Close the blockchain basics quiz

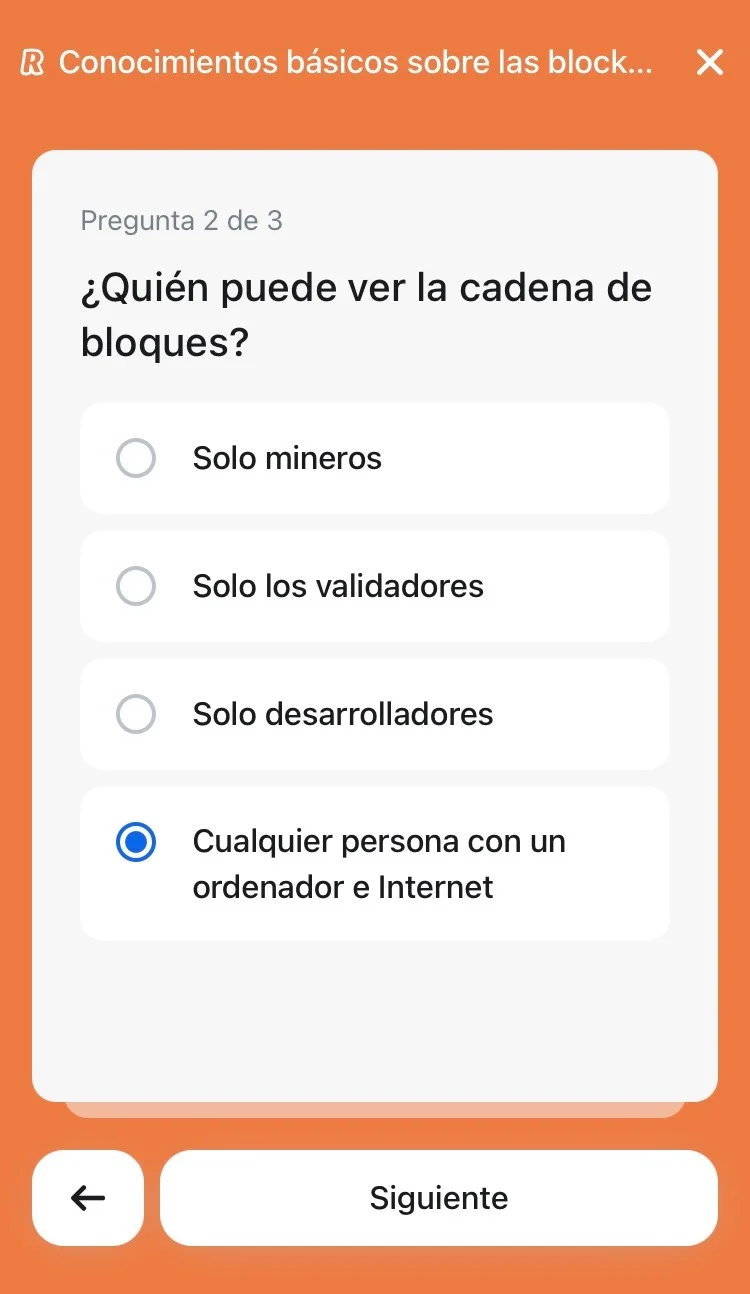[x=709, y=63]
